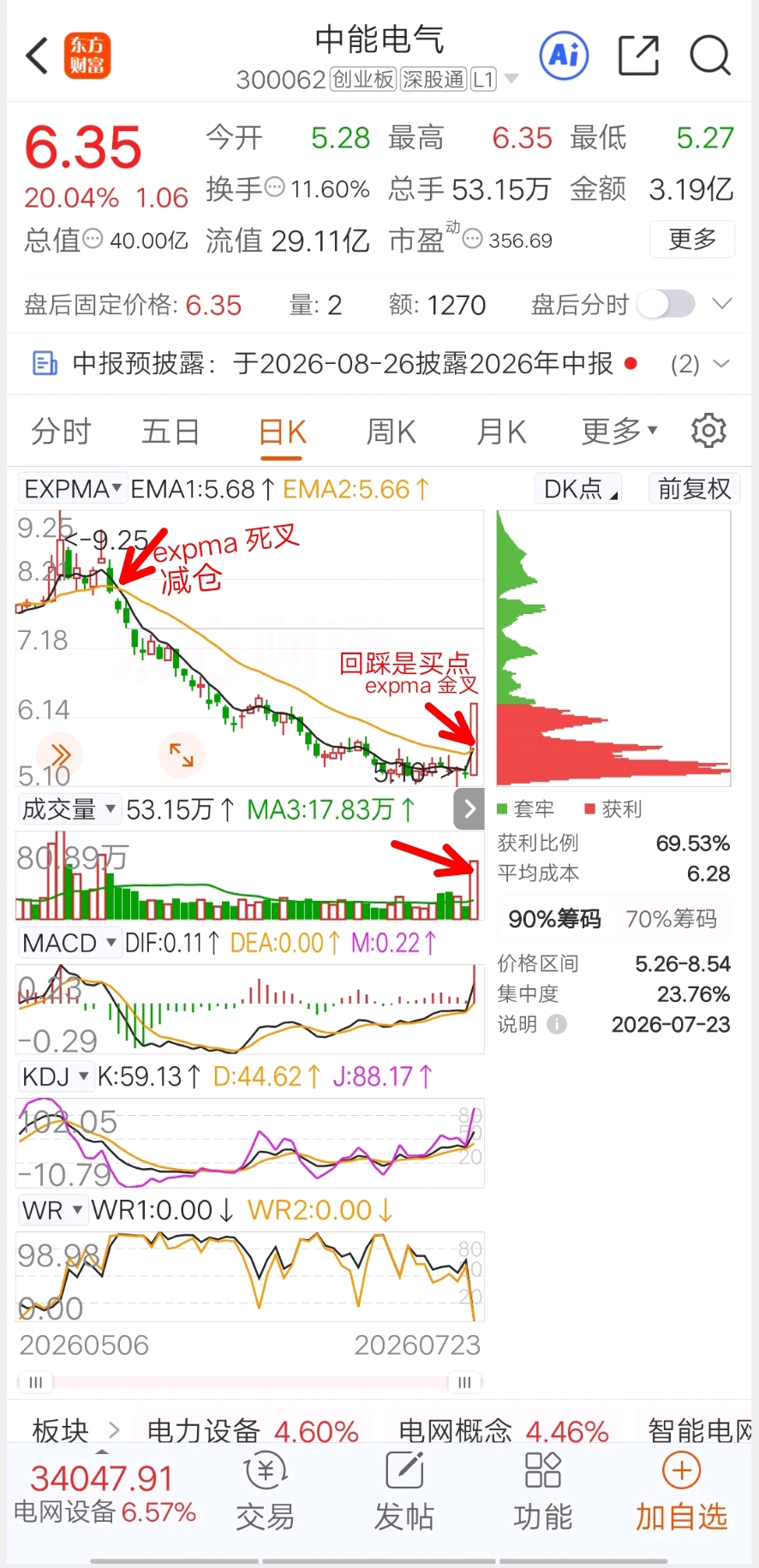Change the EXPMA indicator dropdown

pos(72,489)
